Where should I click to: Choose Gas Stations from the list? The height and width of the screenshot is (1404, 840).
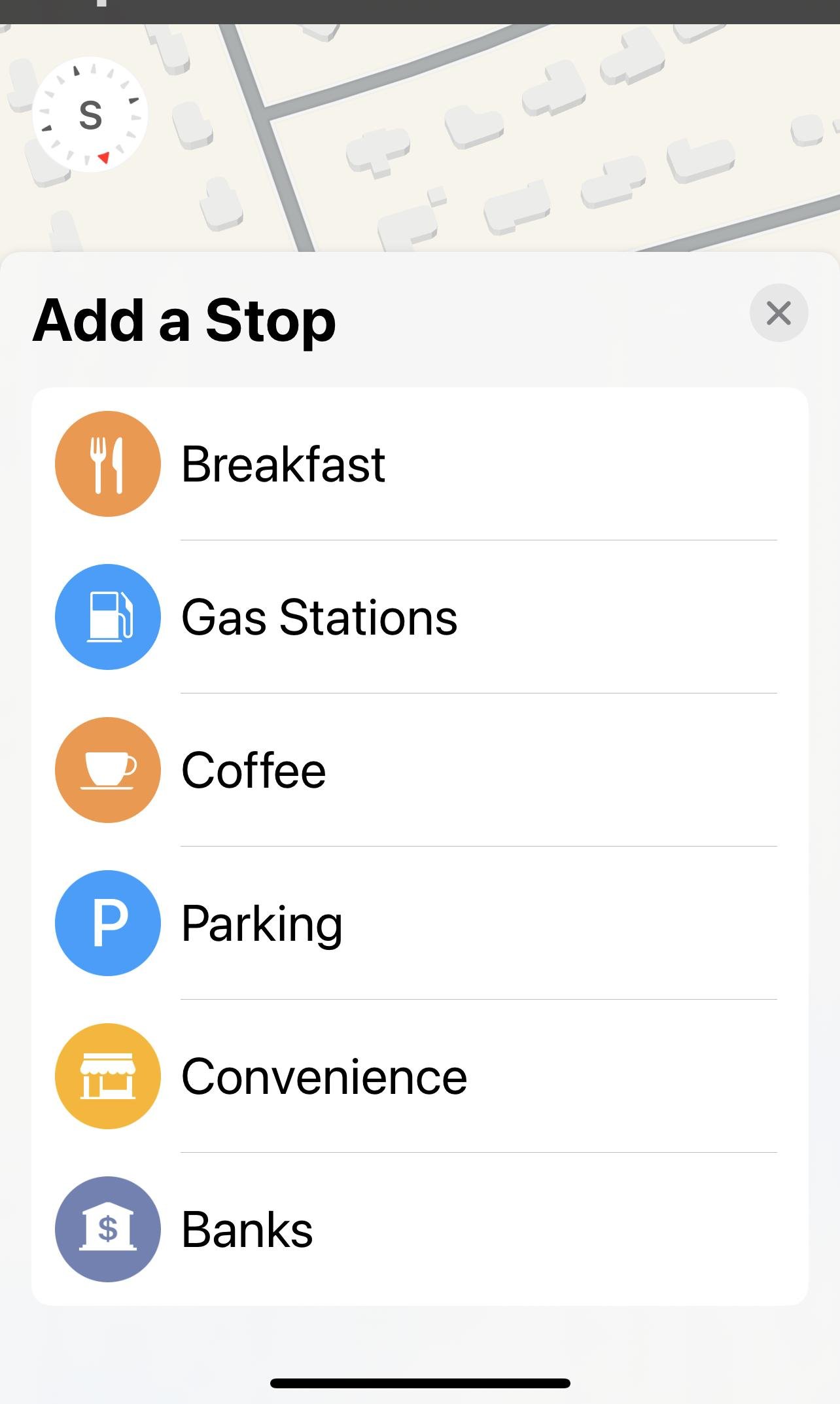[x=419, y=617]
